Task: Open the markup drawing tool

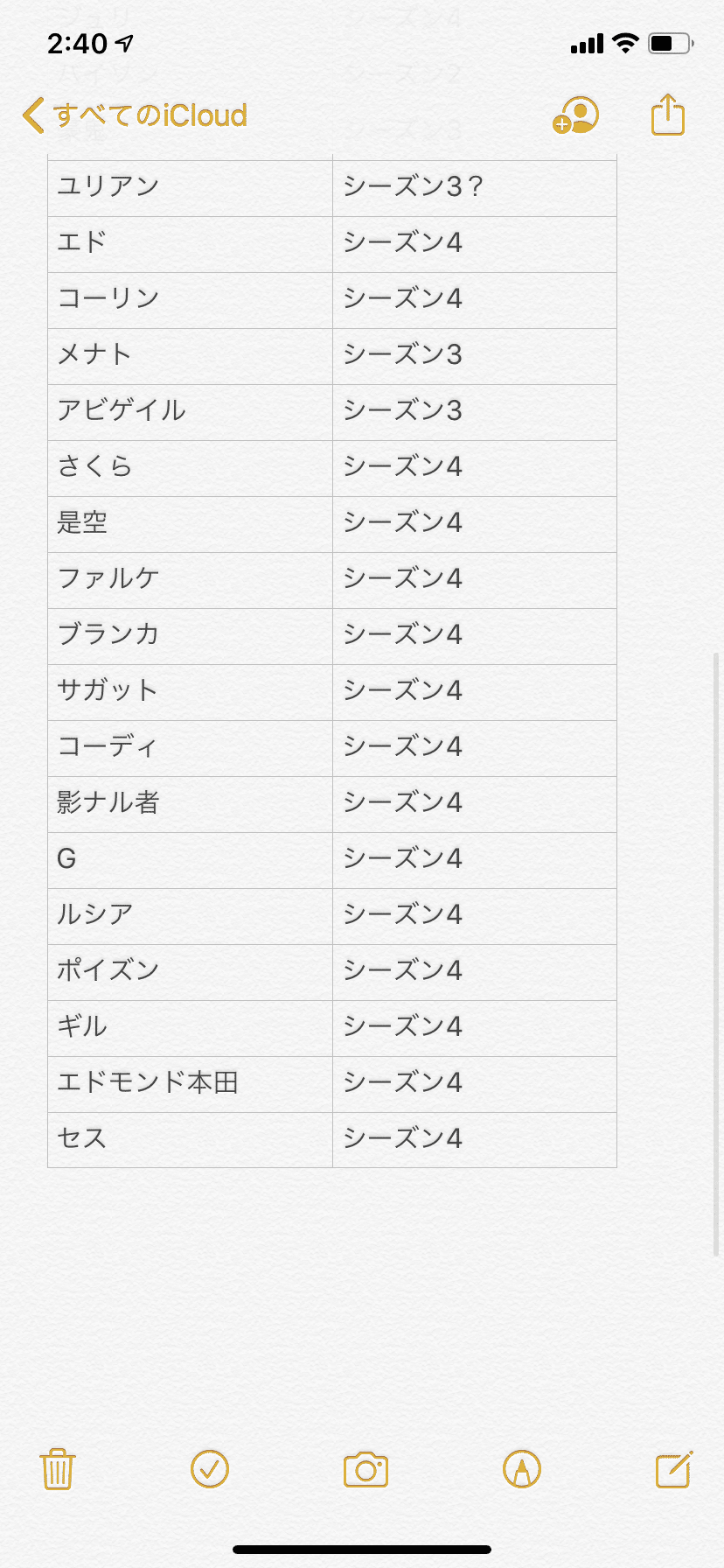Action: (522, 1469)
